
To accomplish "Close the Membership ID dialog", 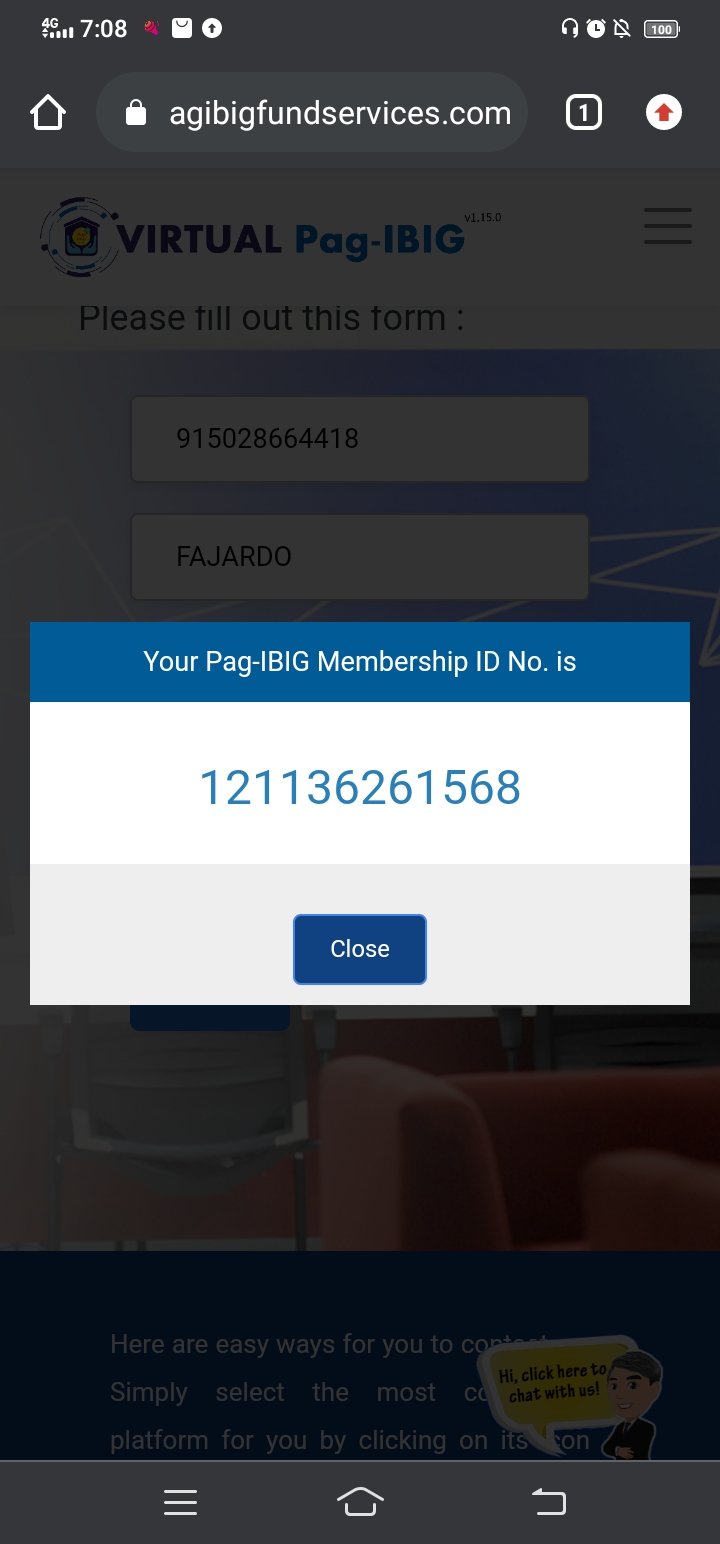I will (360, 949).
